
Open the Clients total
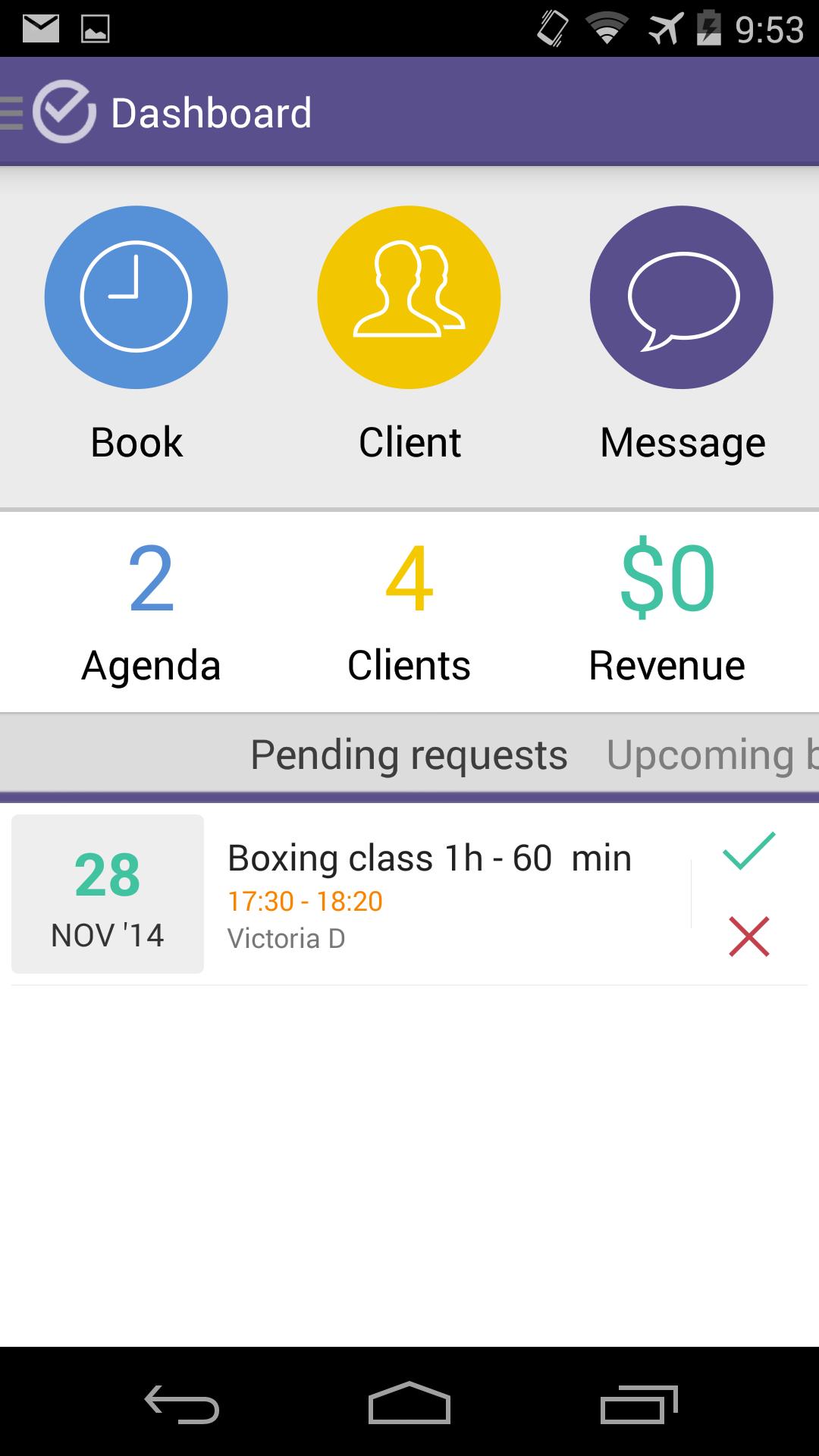pos(409,611)
